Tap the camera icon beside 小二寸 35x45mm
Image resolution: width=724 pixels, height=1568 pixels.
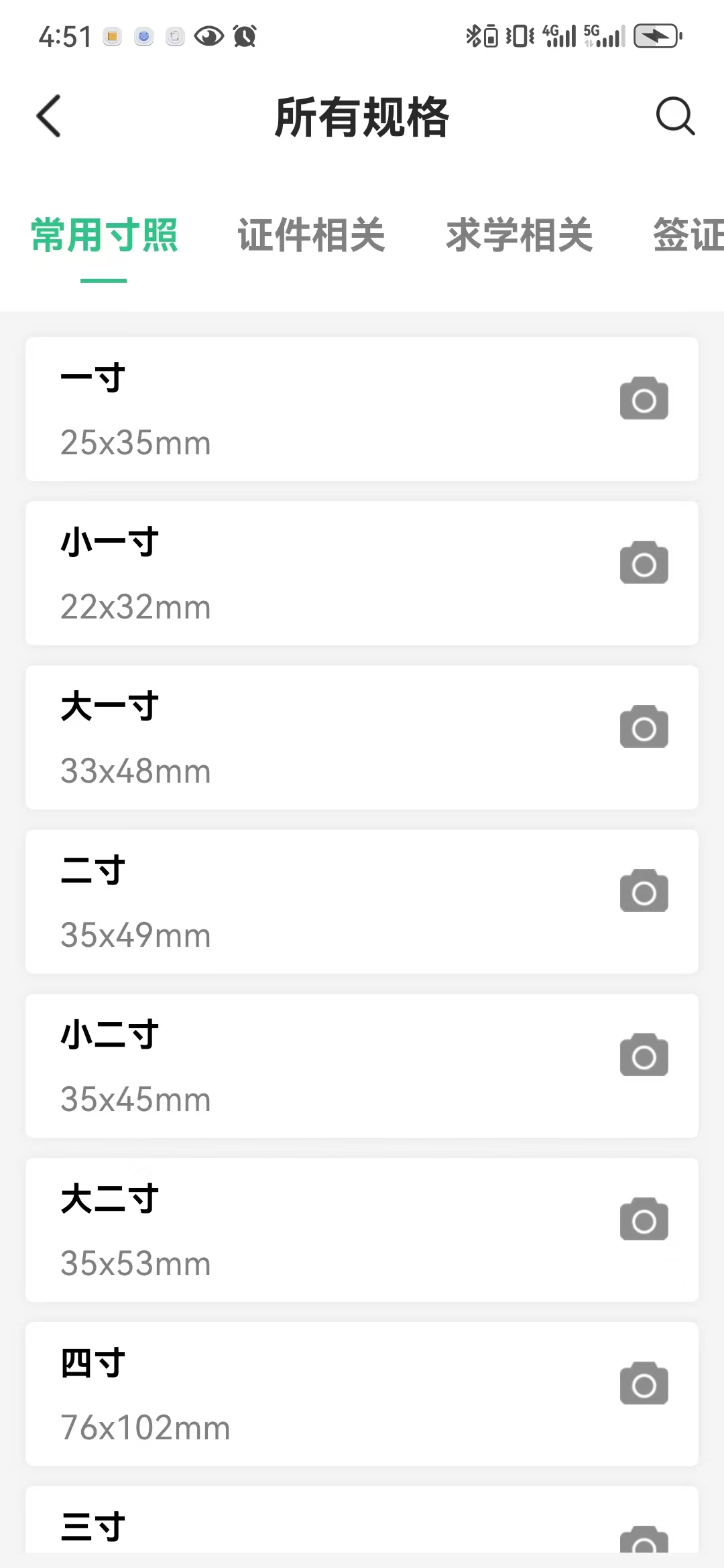coord(644,1055)
